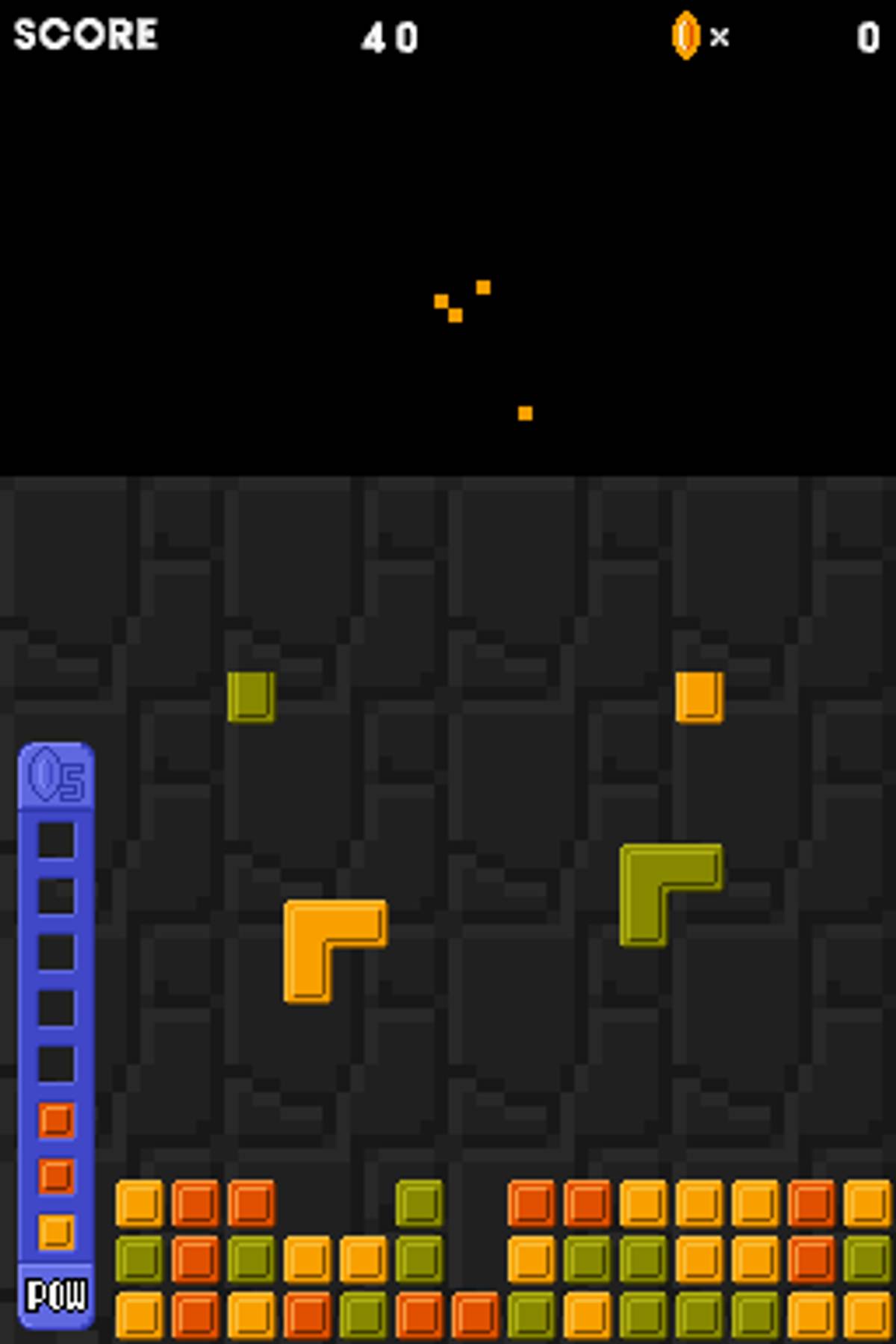Viewport: 896px width, 1344px height.
Task: Tap the single falling yellow square block
Action: point(699,697)
